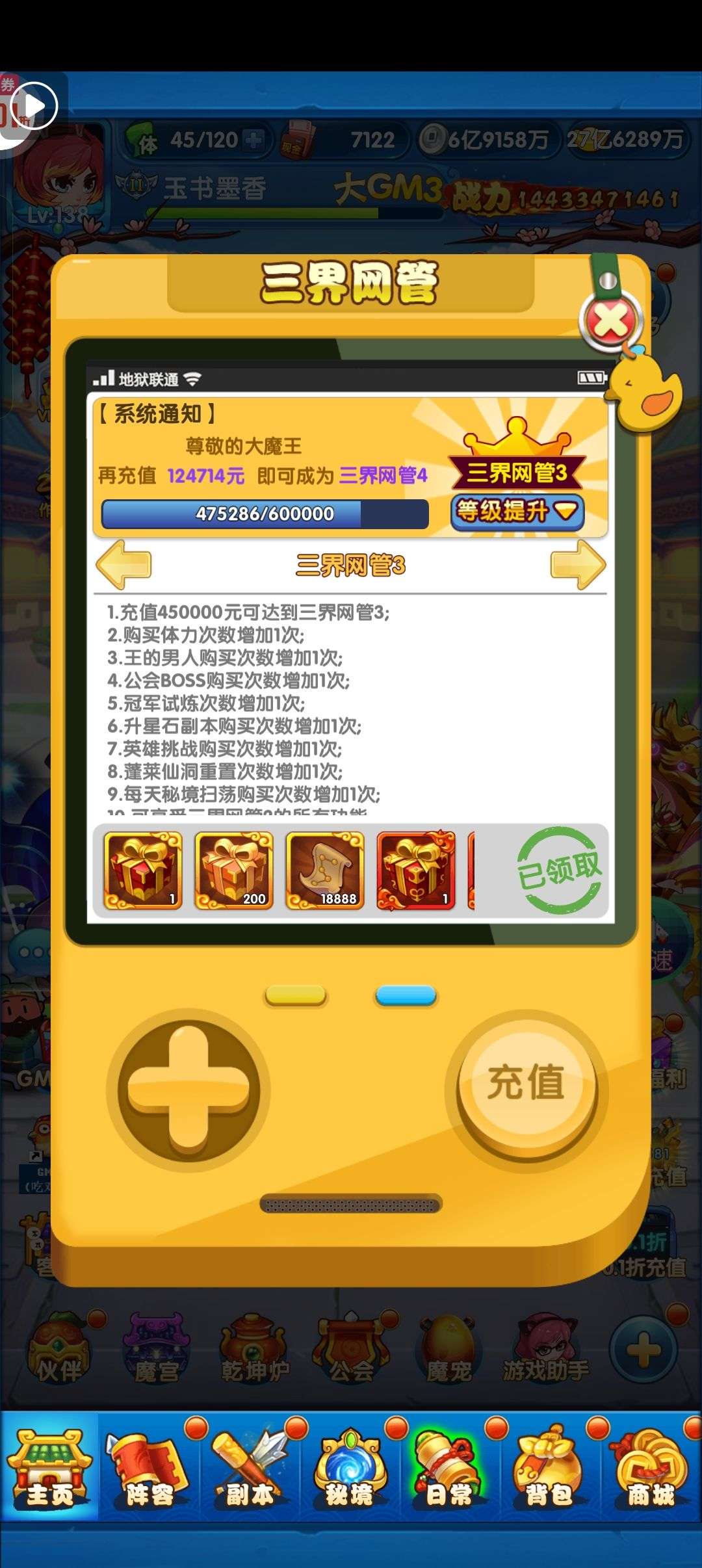The height and width of the screenshot is (1568, 702).
Task: Tap the 等级提升 button
Action: point(517,512)
